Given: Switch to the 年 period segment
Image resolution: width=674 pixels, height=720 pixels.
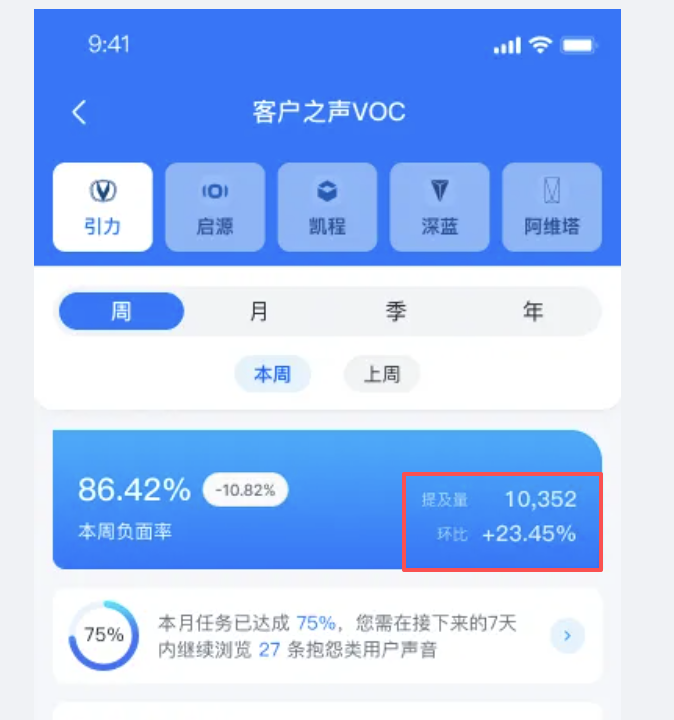Looking at the screenshot, I should pyautogui.click(x=533, y=311).
